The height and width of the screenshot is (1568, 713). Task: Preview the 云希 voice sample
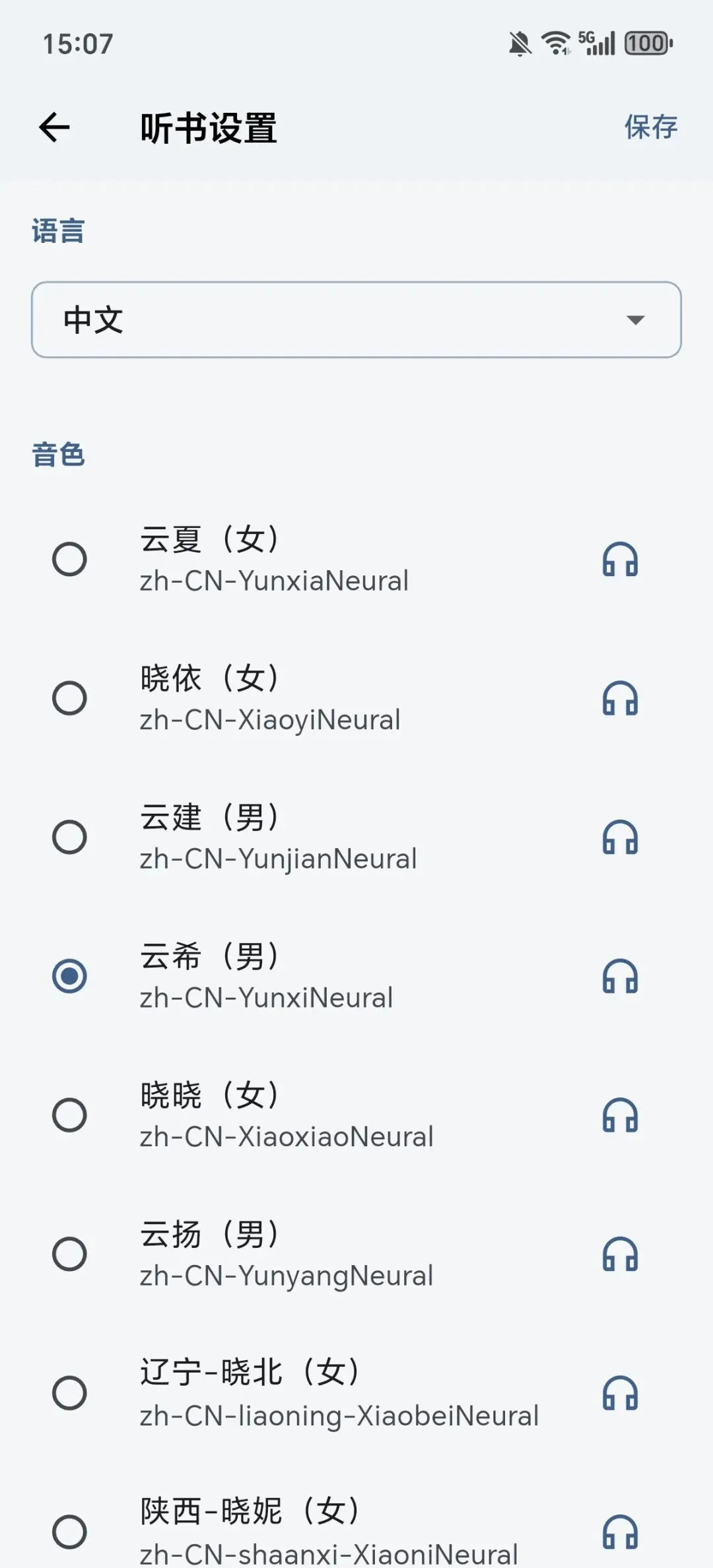(620, 977)
